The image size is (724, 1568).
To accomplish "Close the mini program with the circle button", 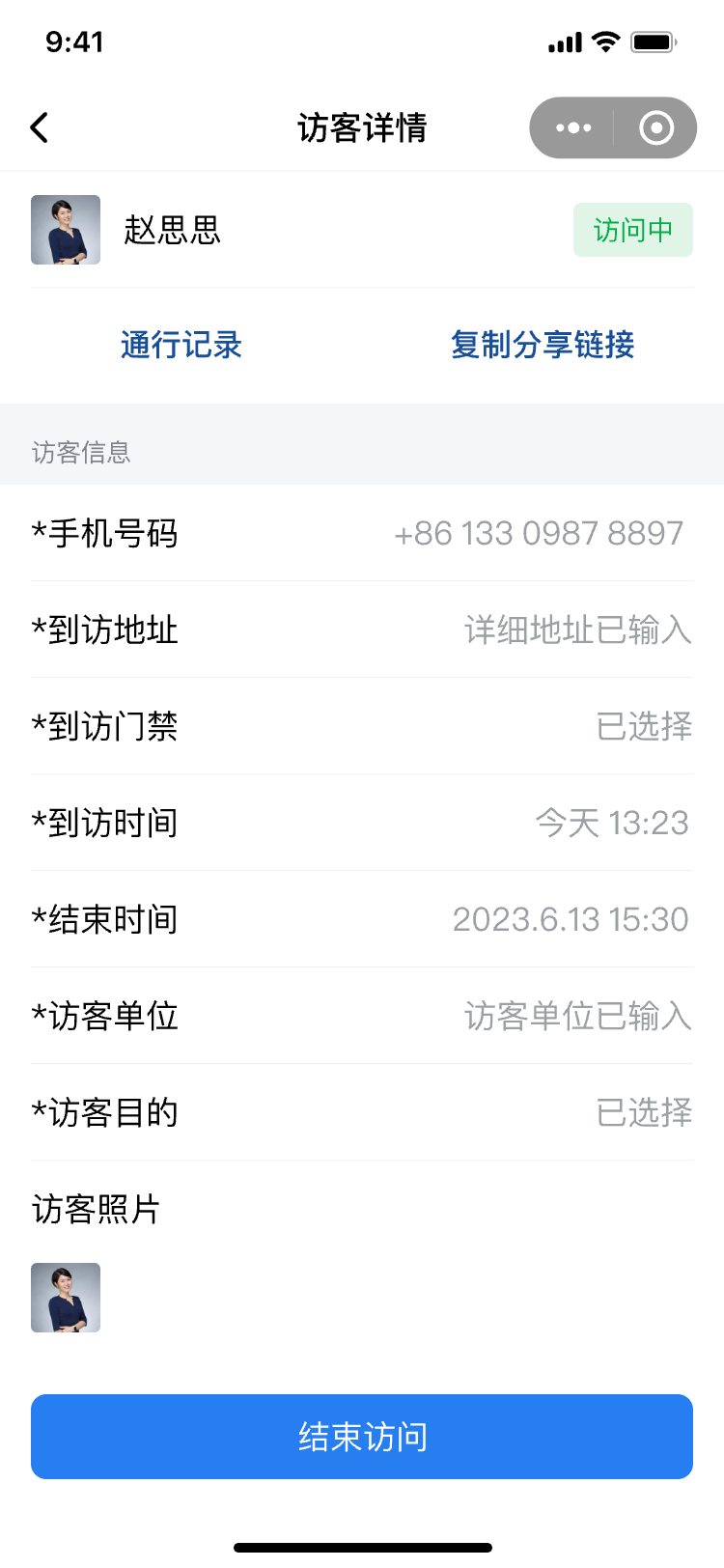I will point(656,127).
